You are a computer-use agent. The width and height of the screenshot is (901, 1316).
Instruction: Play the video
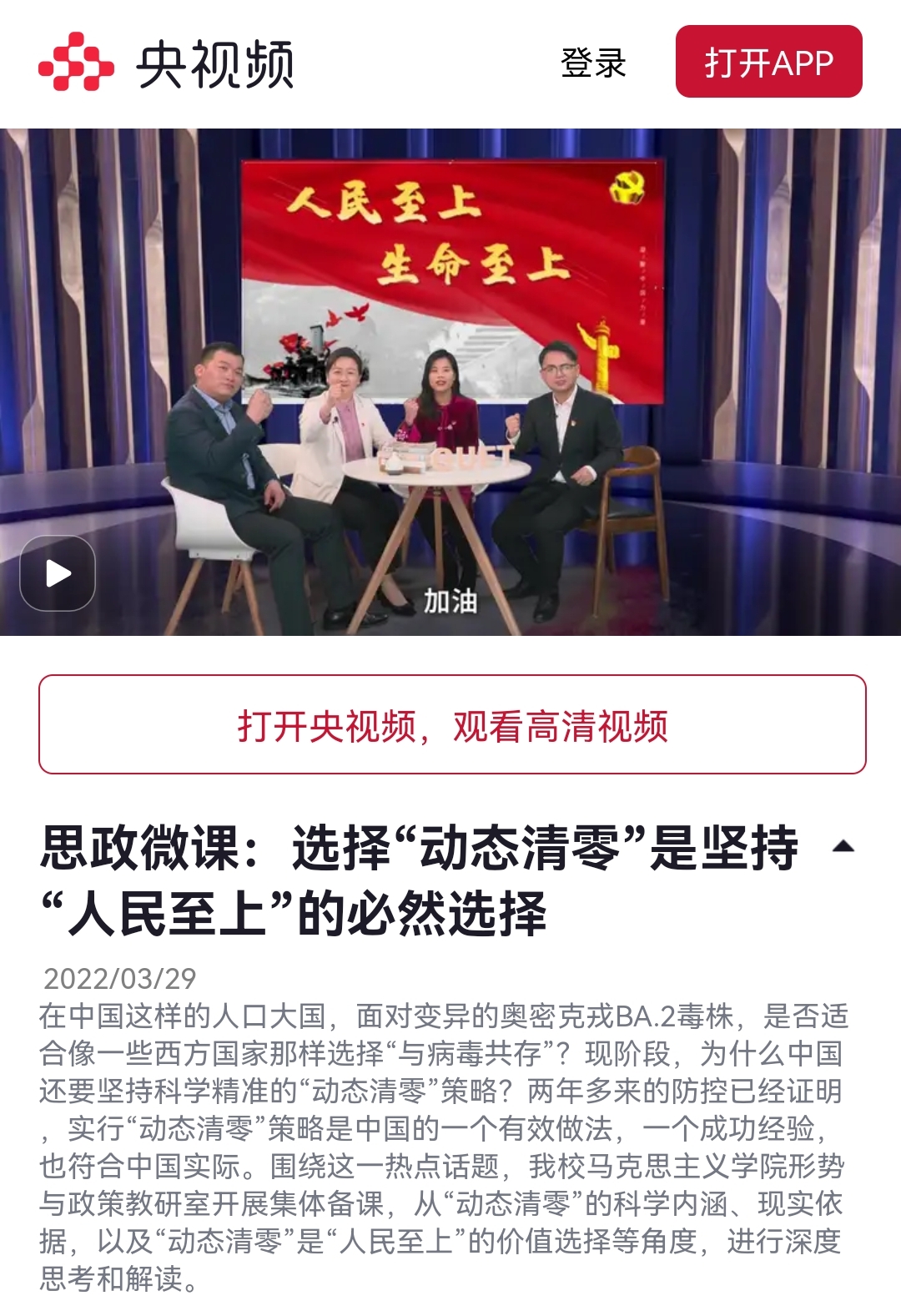tap(58, 573)
